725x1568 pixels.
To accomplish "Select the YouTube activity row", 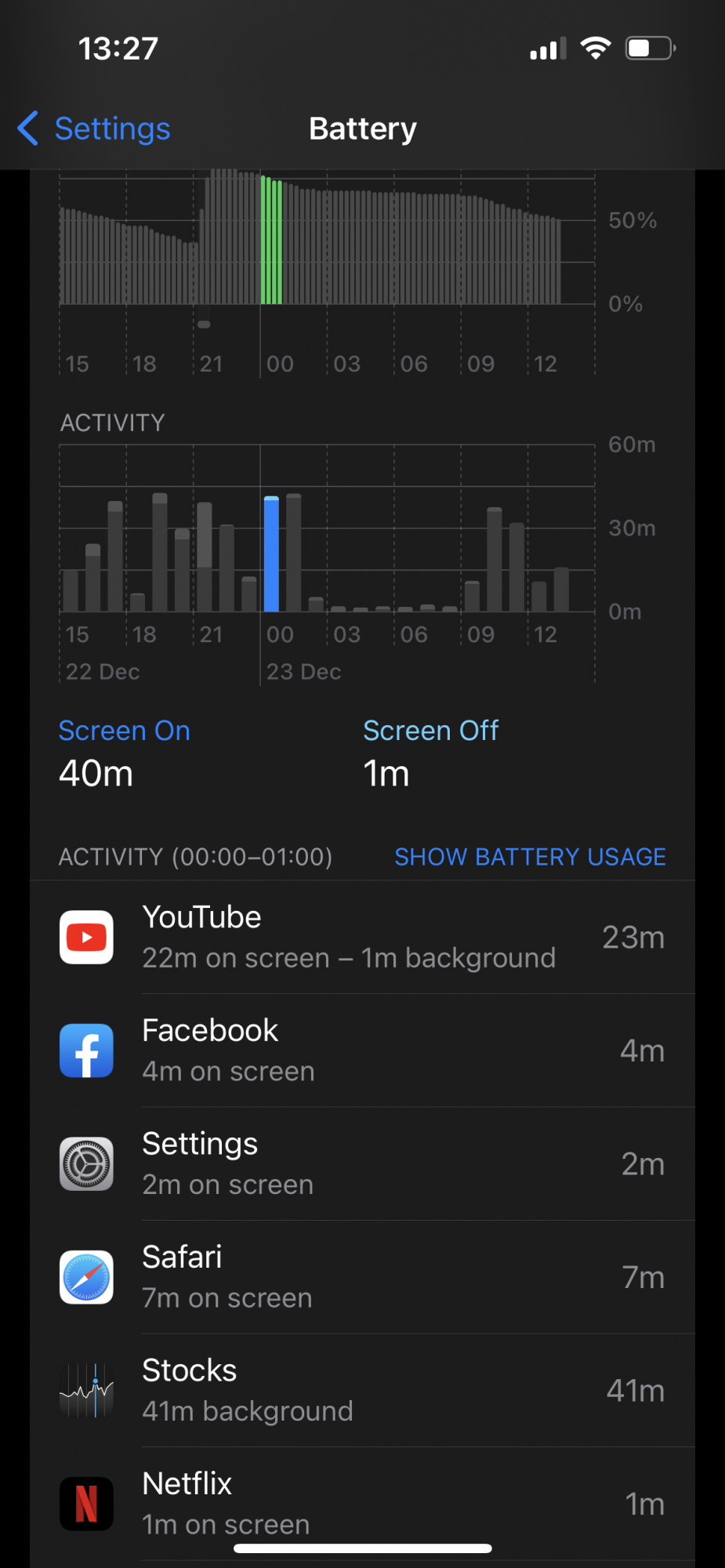I will pyautogui.click(x=362, y=938).
